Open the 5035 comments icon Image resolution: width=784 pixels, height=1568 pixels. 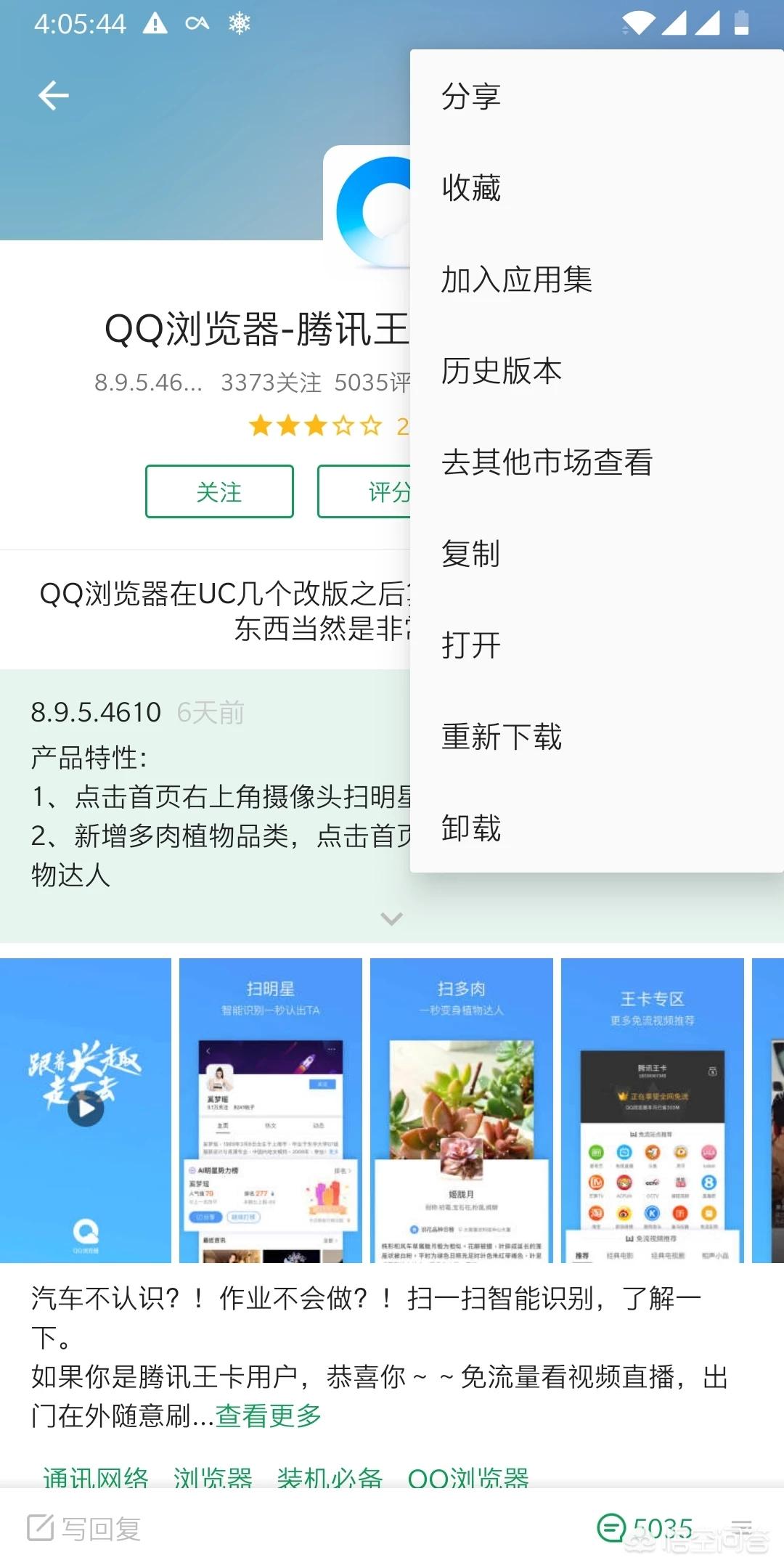645,1527
